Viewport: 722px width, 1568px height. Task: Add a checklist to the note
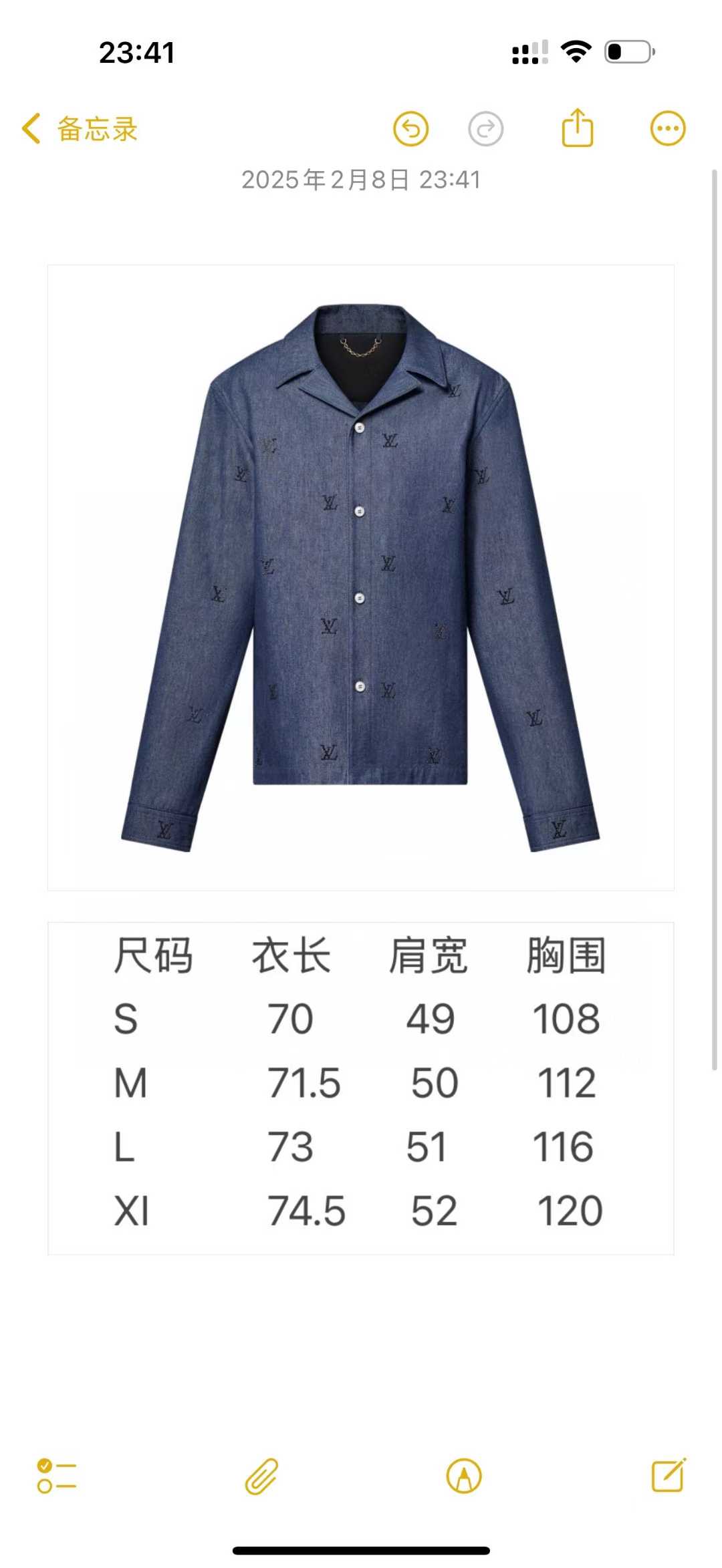point(57,1475)
